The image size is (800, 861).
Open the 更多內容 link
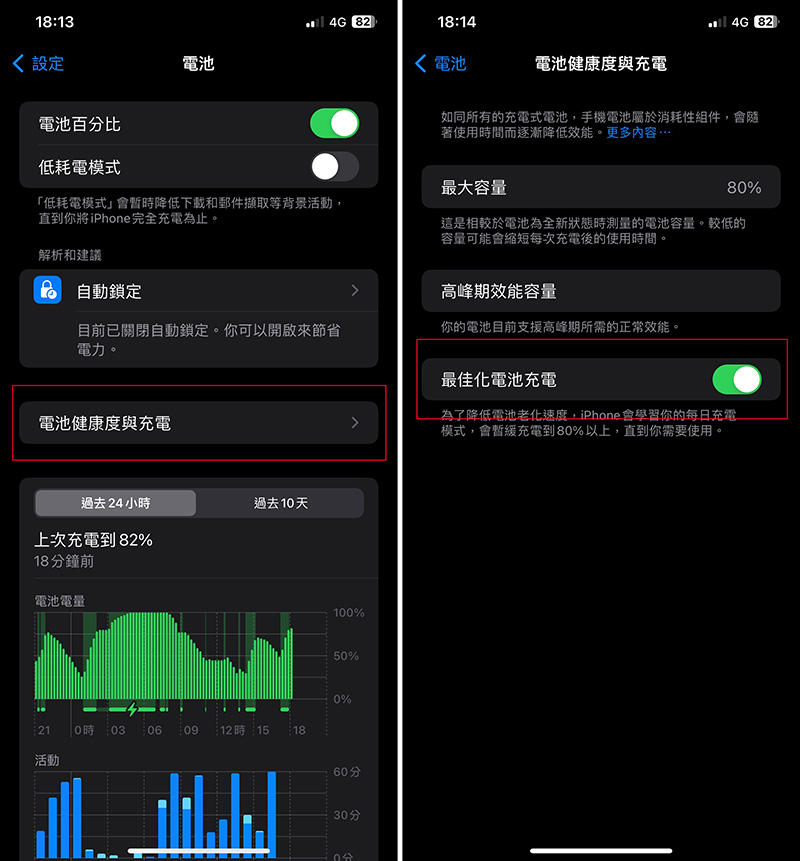[x=638, y=132]
